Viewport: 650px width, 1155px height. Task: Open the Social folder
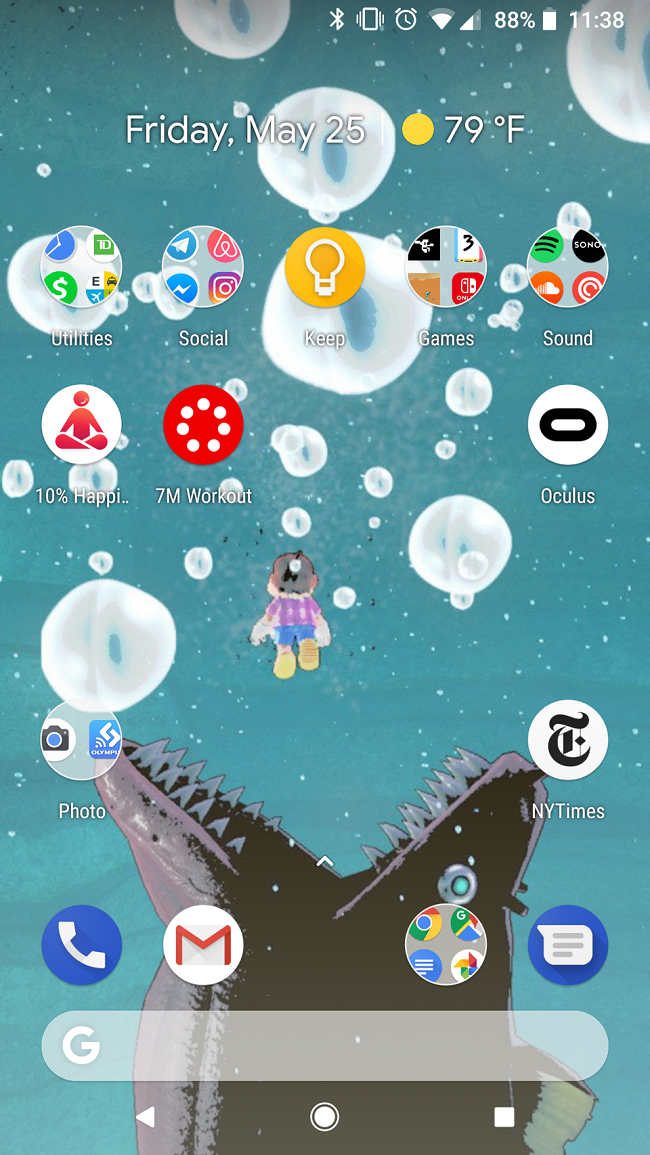(x=203, y=267)
